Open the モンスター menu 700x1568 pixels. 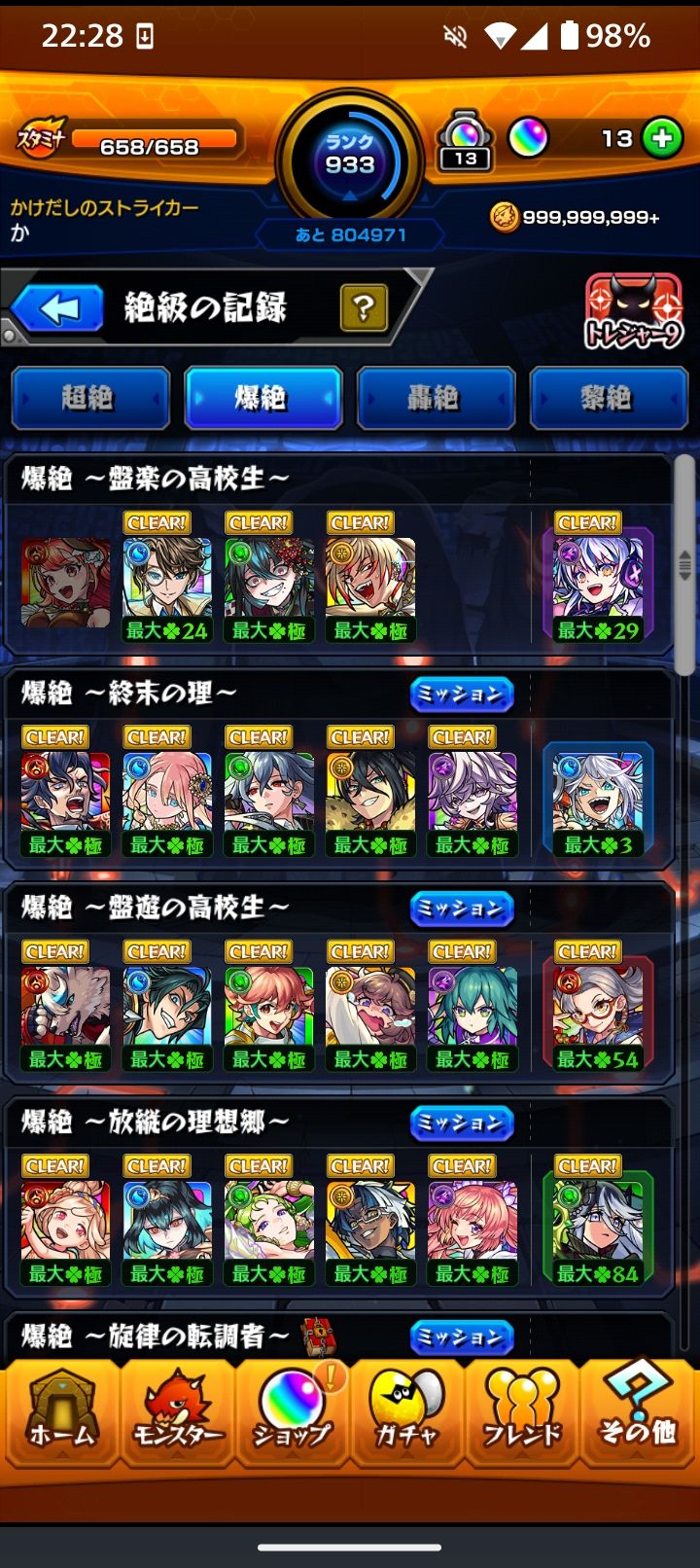177,1415
